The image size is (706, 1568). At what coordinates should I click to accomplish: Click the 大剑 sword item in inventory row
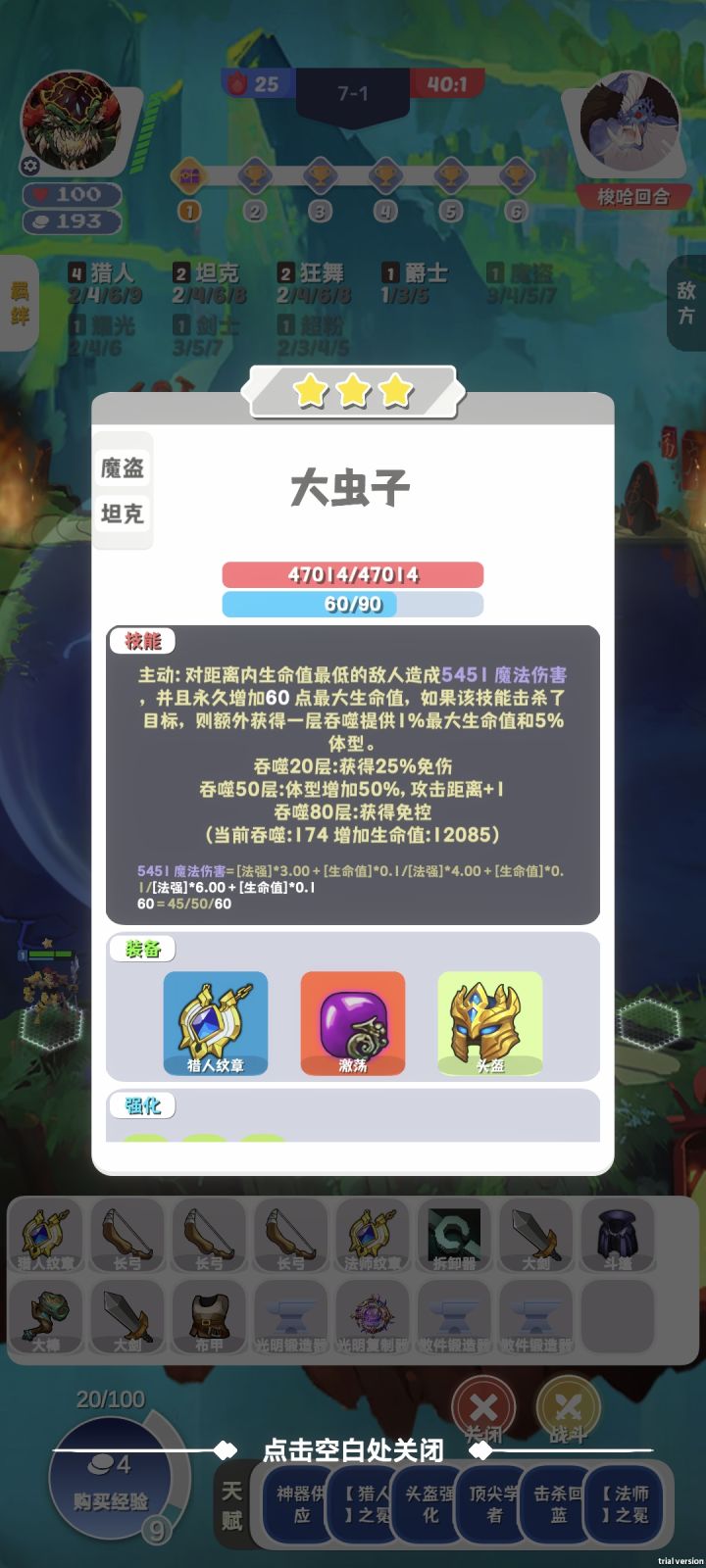[x=535, y=1237]
